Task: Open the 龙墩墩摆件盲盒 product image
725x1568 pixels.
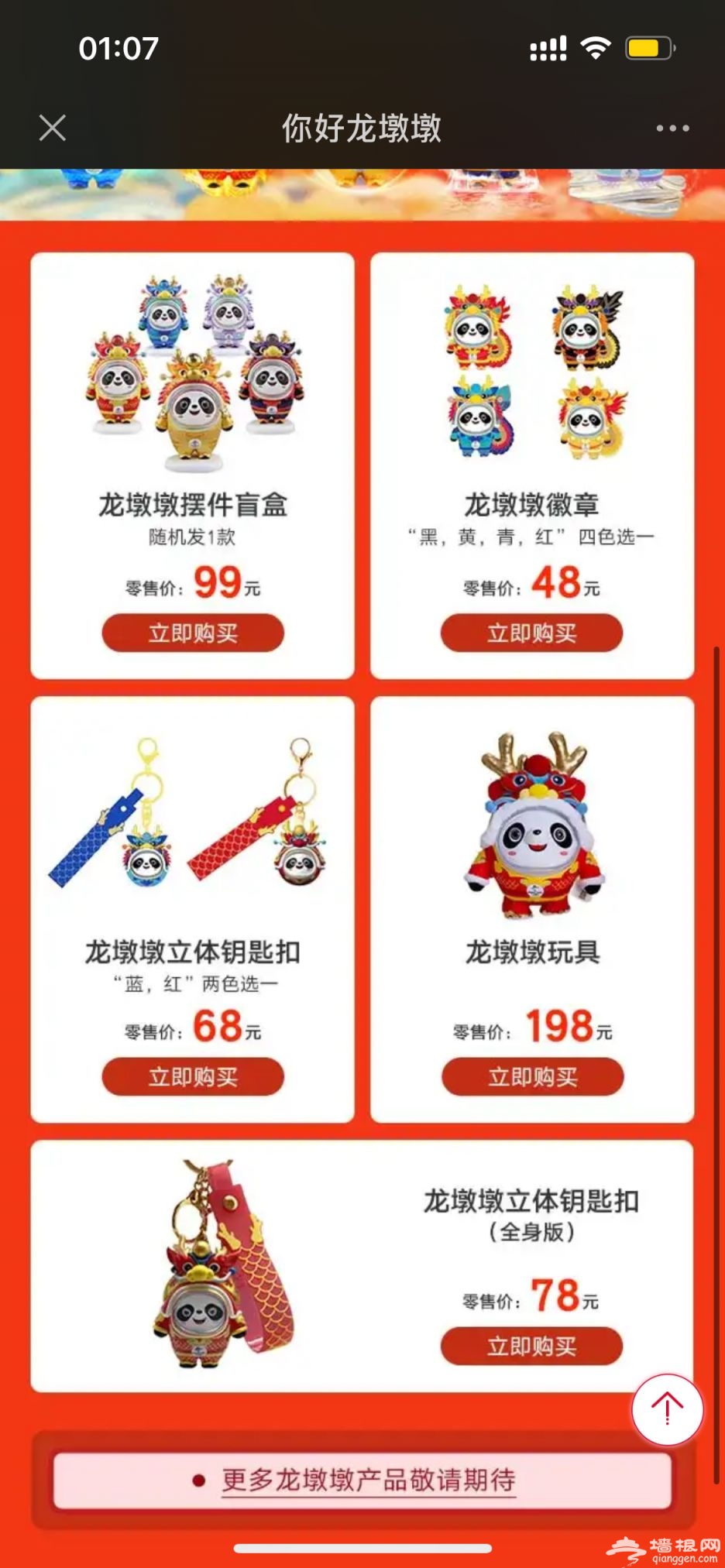Action: tap(193, 374)
